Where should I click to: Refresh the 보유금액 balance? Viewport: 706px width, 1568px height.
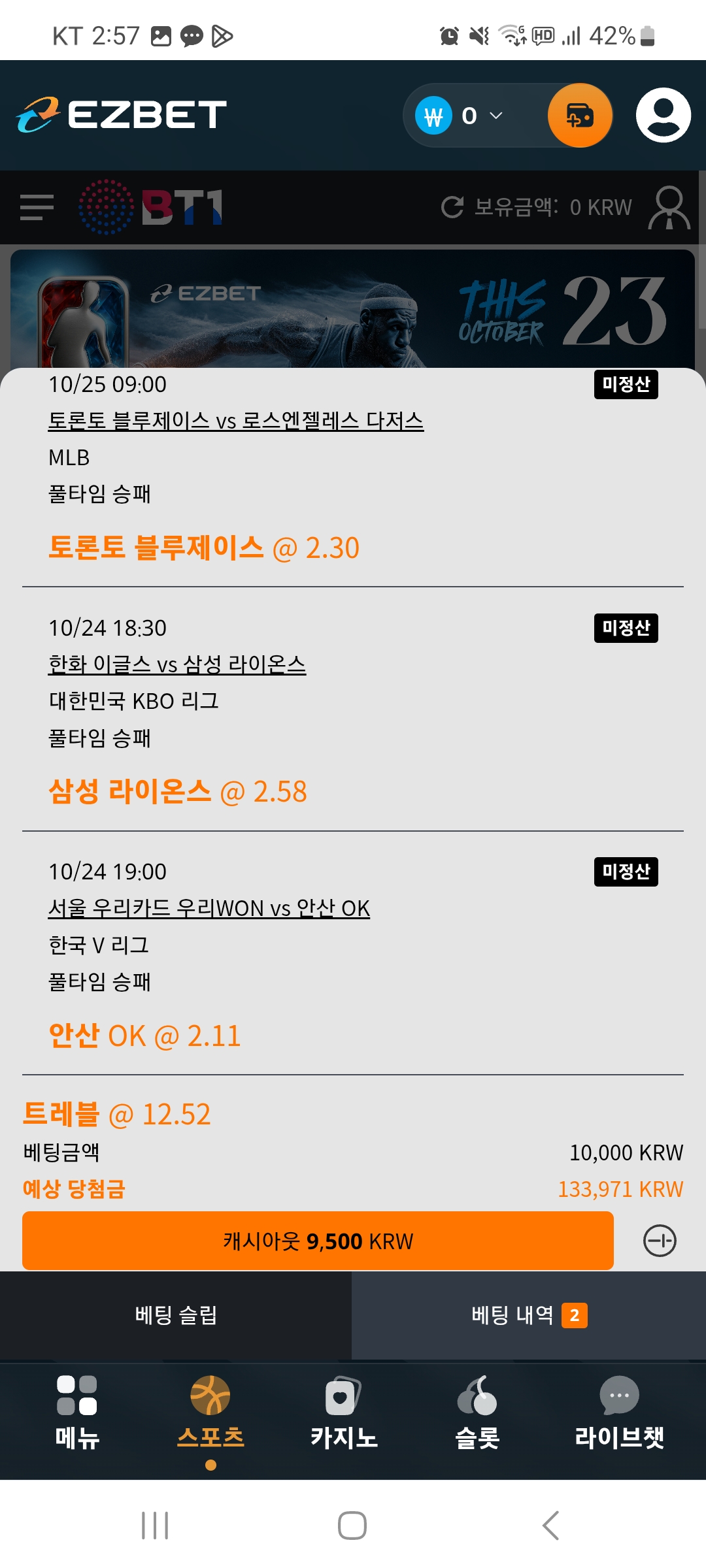point(452,207)
